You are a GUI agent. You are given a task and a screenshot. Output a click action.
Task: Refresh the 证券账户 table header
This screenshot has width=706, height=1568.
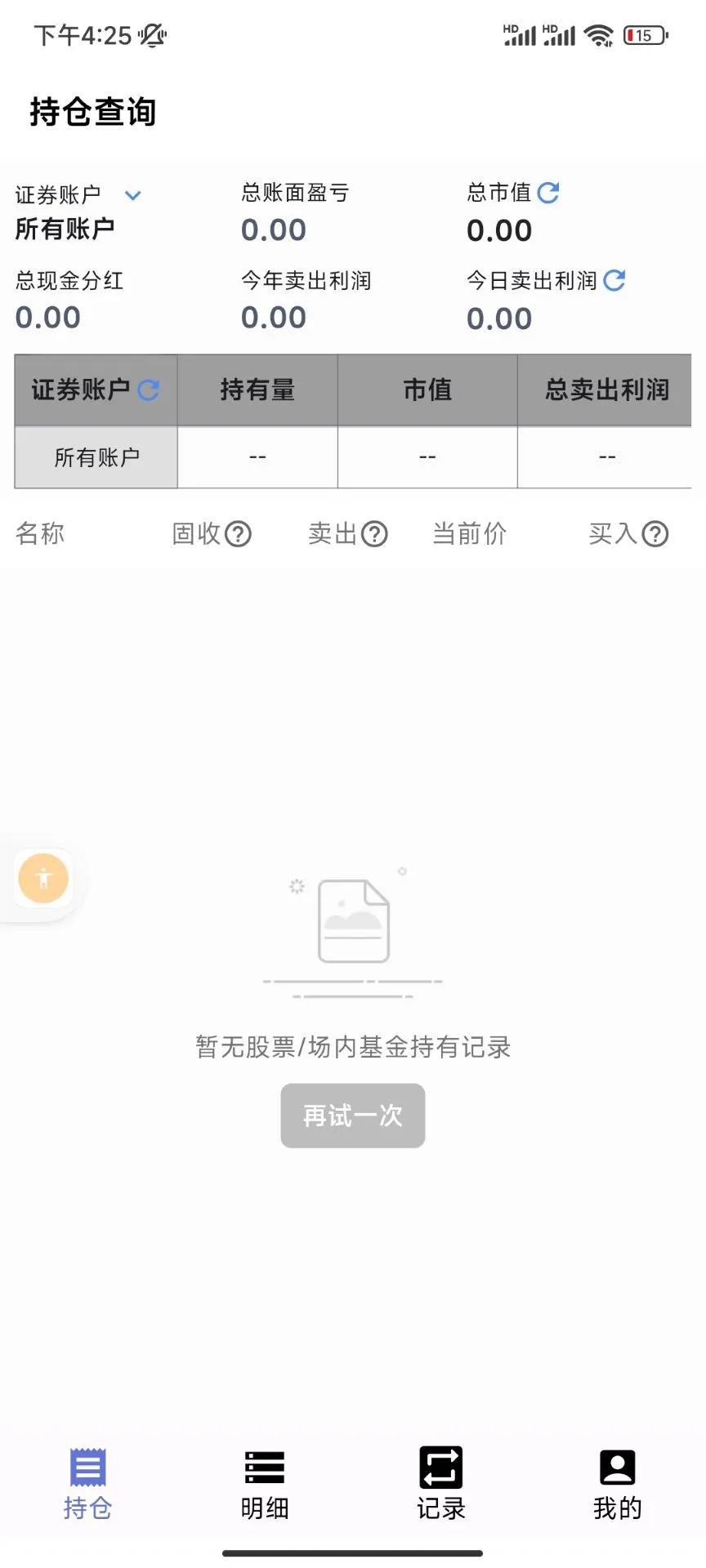click(x=149, y=390)
